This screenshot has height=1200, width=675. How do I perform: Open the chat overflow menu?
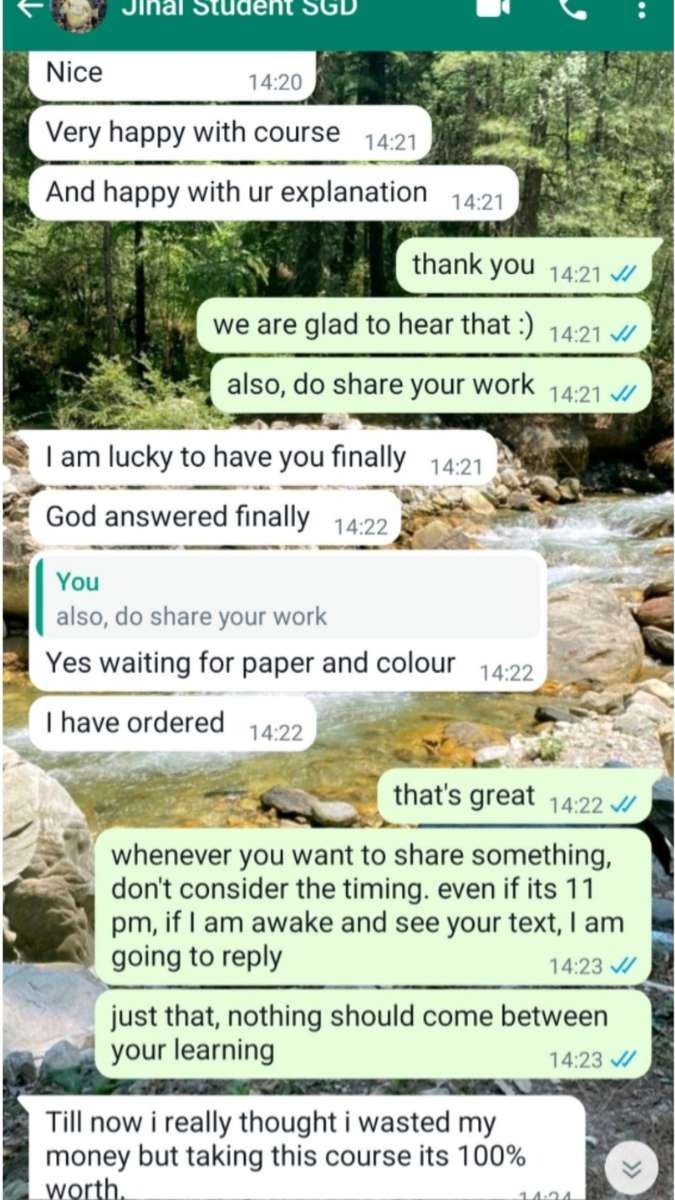click(x=641, y=9)
